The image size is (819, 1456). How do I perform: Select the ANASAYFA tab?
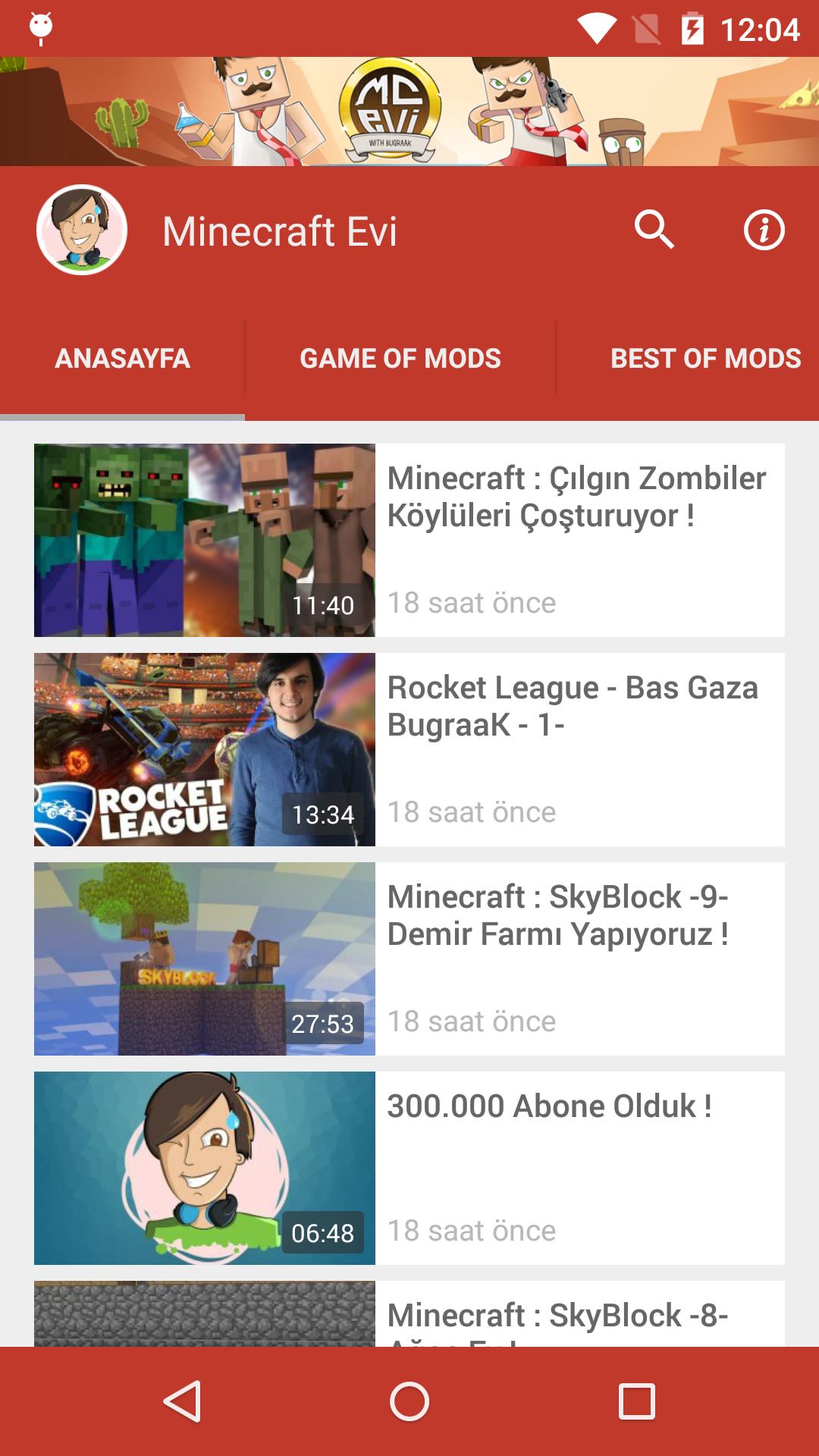point(123,358)
